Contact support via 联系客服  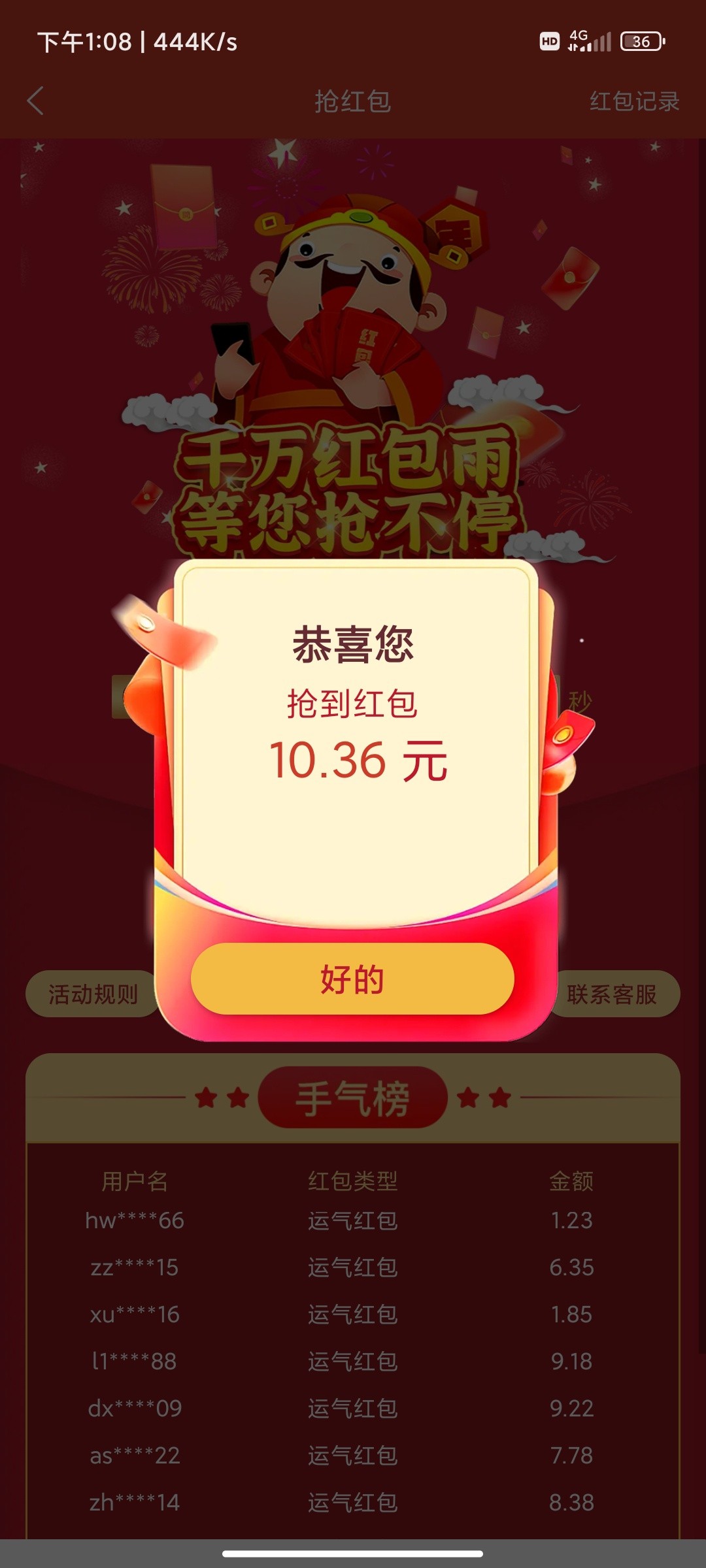(x=614, y=994)
